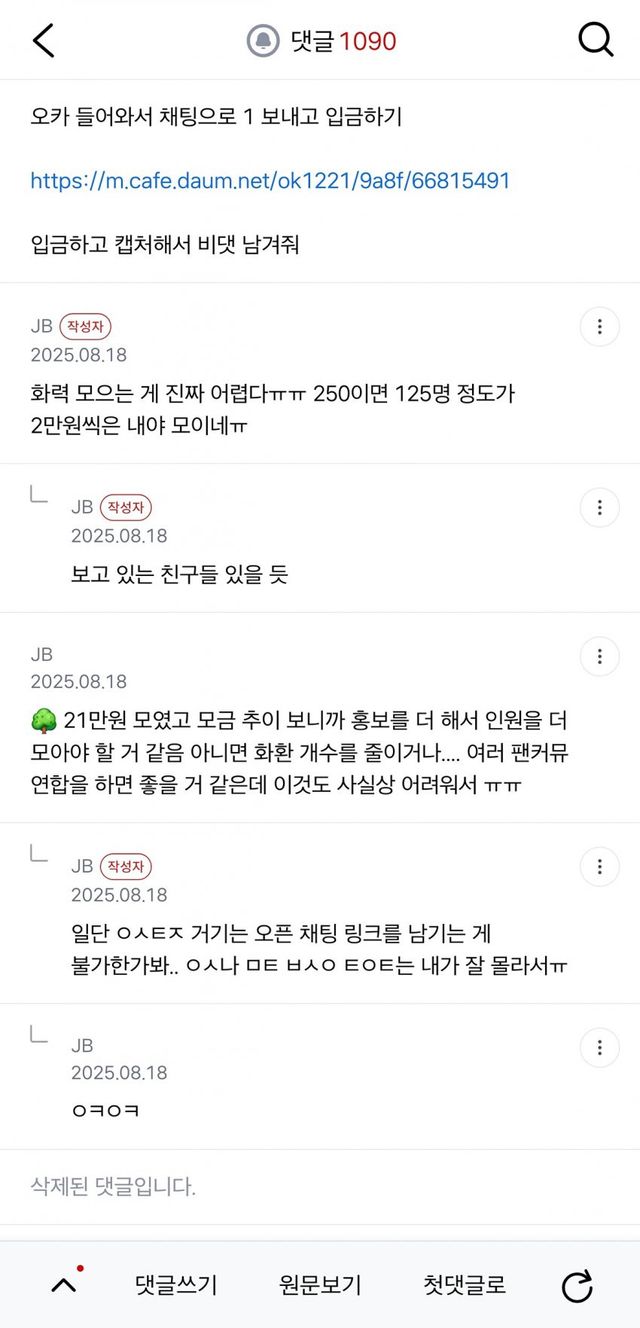
Task: Open overflow menu on the '일단 ㅇㅅㅌㅈ' reply
Action: tap(599, 866)
